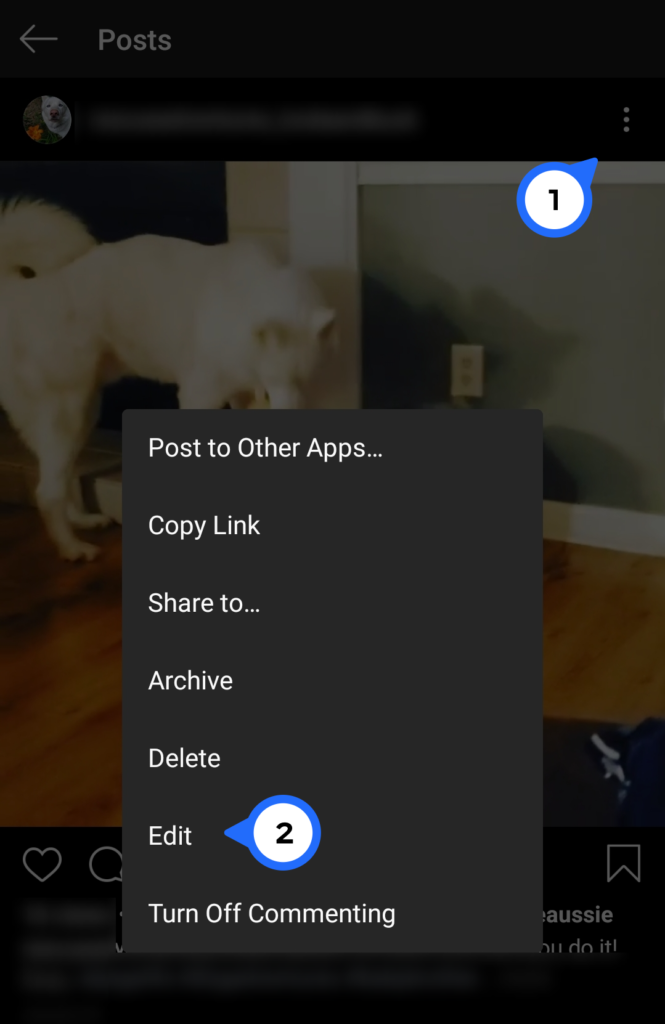Select Post to Other Apps option
Screen dimensions: 665x1024
coord(265,448)
